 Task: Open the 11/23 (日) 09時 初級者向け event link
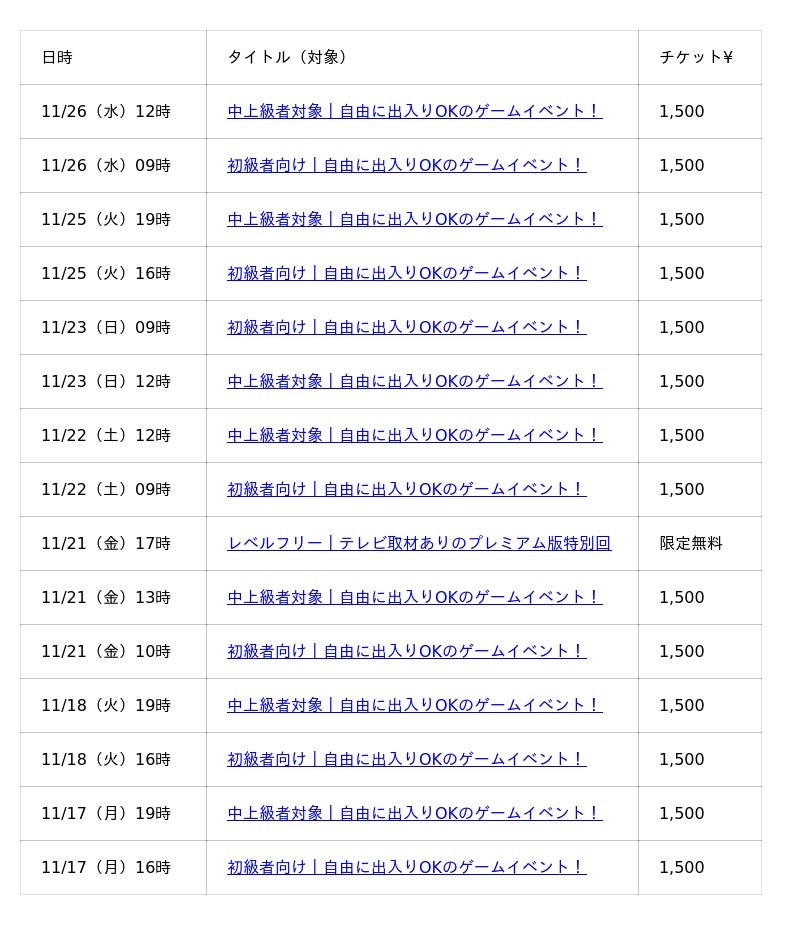click(x=406, y=327)
